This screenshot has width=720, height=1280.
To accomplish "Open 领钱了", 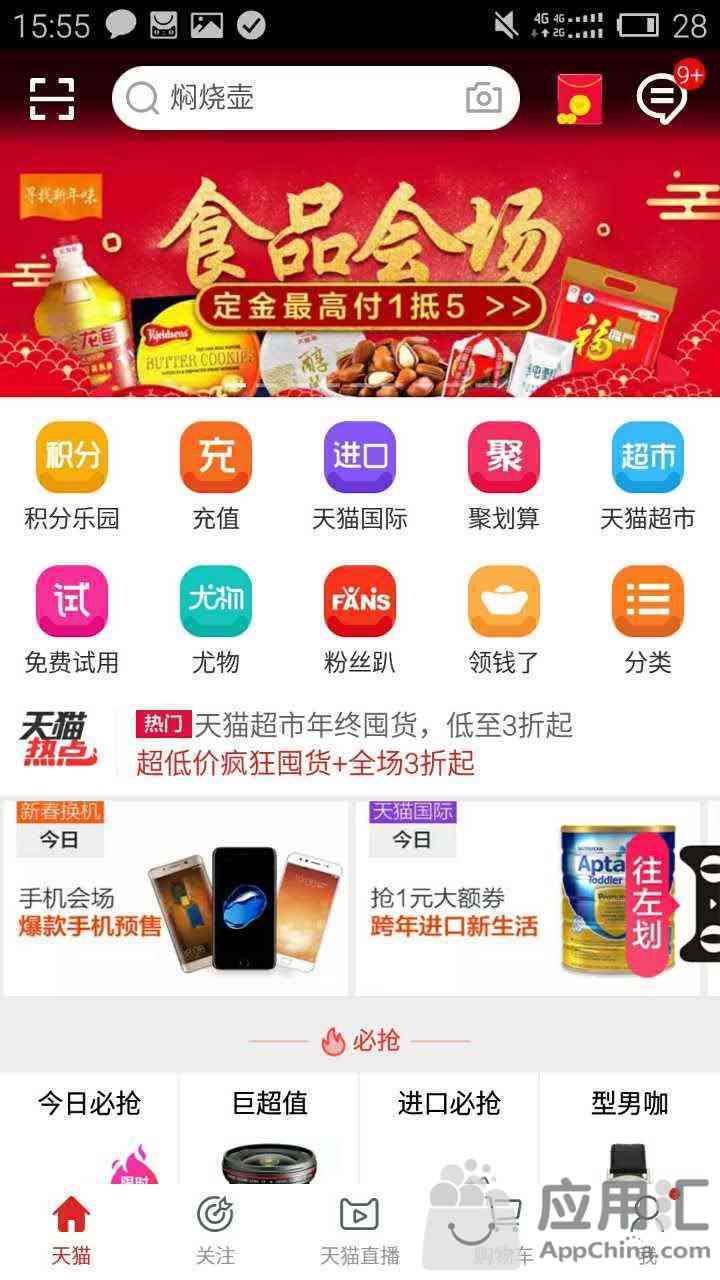I will click(504, 620).
